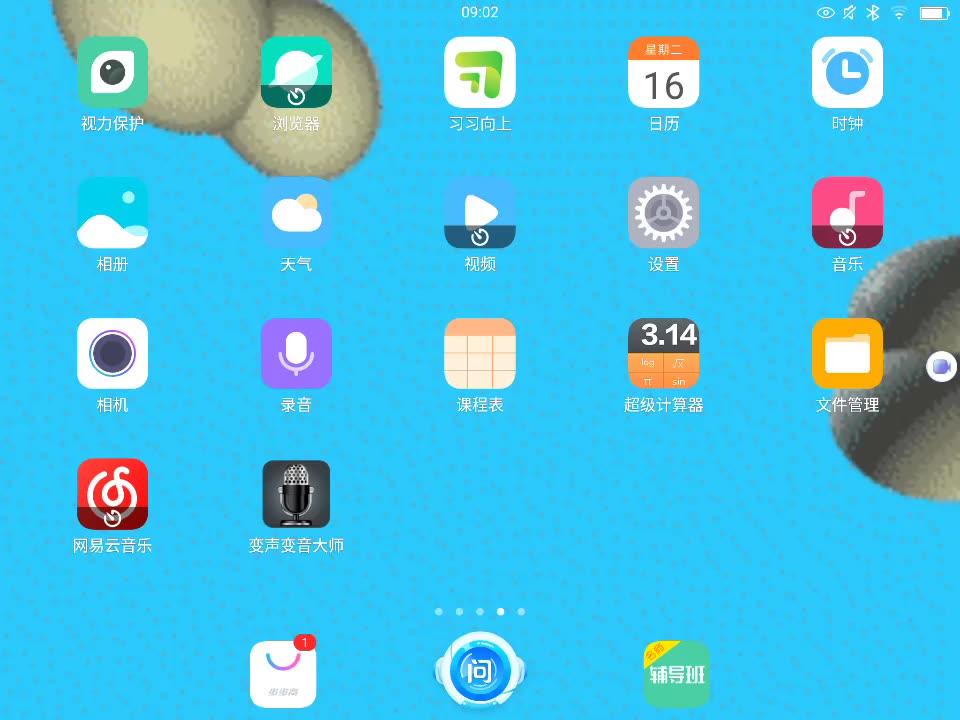The image size is (960, 720).
Task: Open the 音乐 music app
Action: [x=847, y=213]
